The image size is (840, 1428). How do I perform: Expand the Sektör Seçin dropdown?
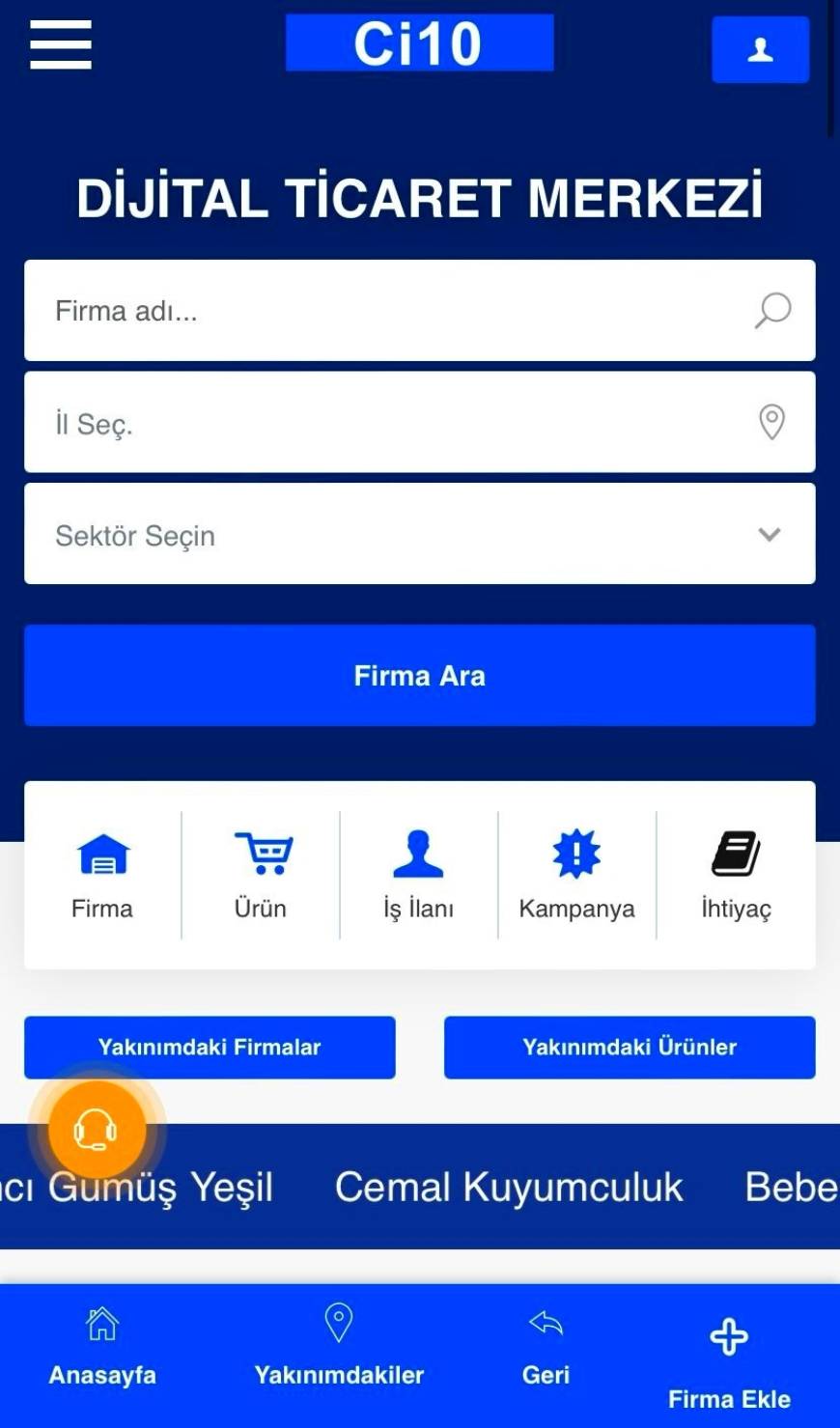coord(419,535)
